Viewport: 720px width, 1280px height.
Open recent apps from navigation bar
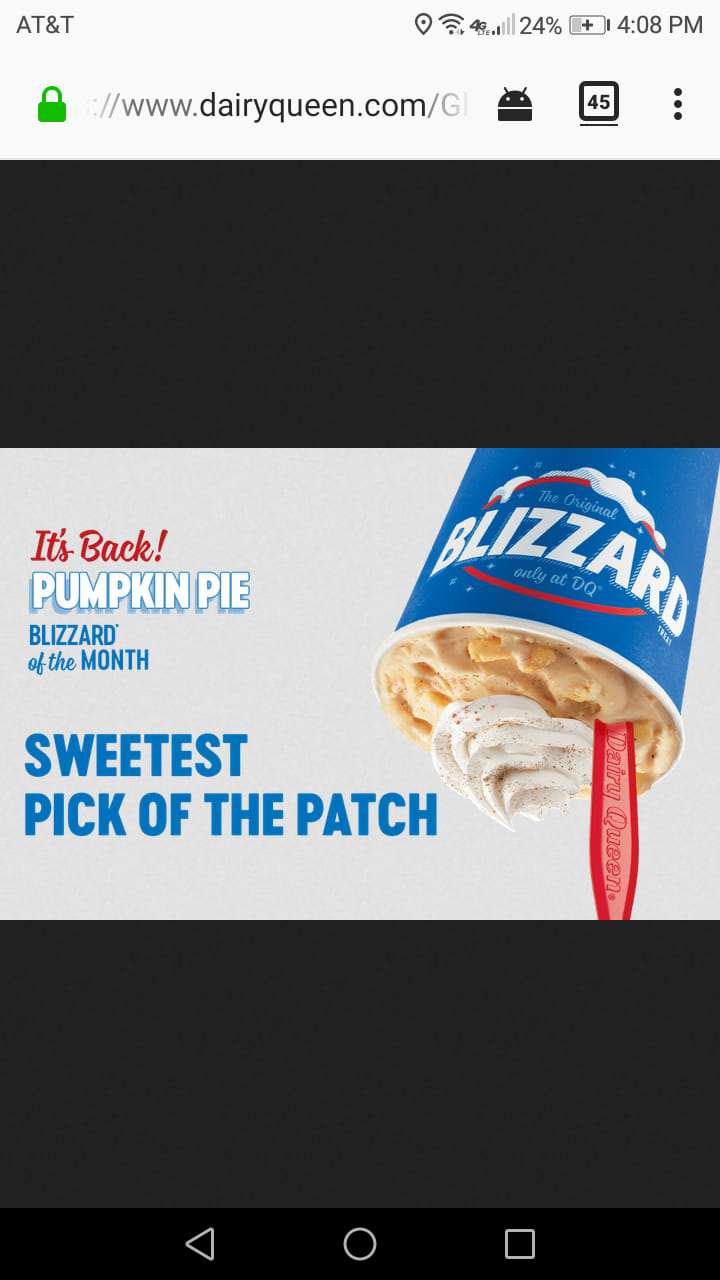[520, 1244]
